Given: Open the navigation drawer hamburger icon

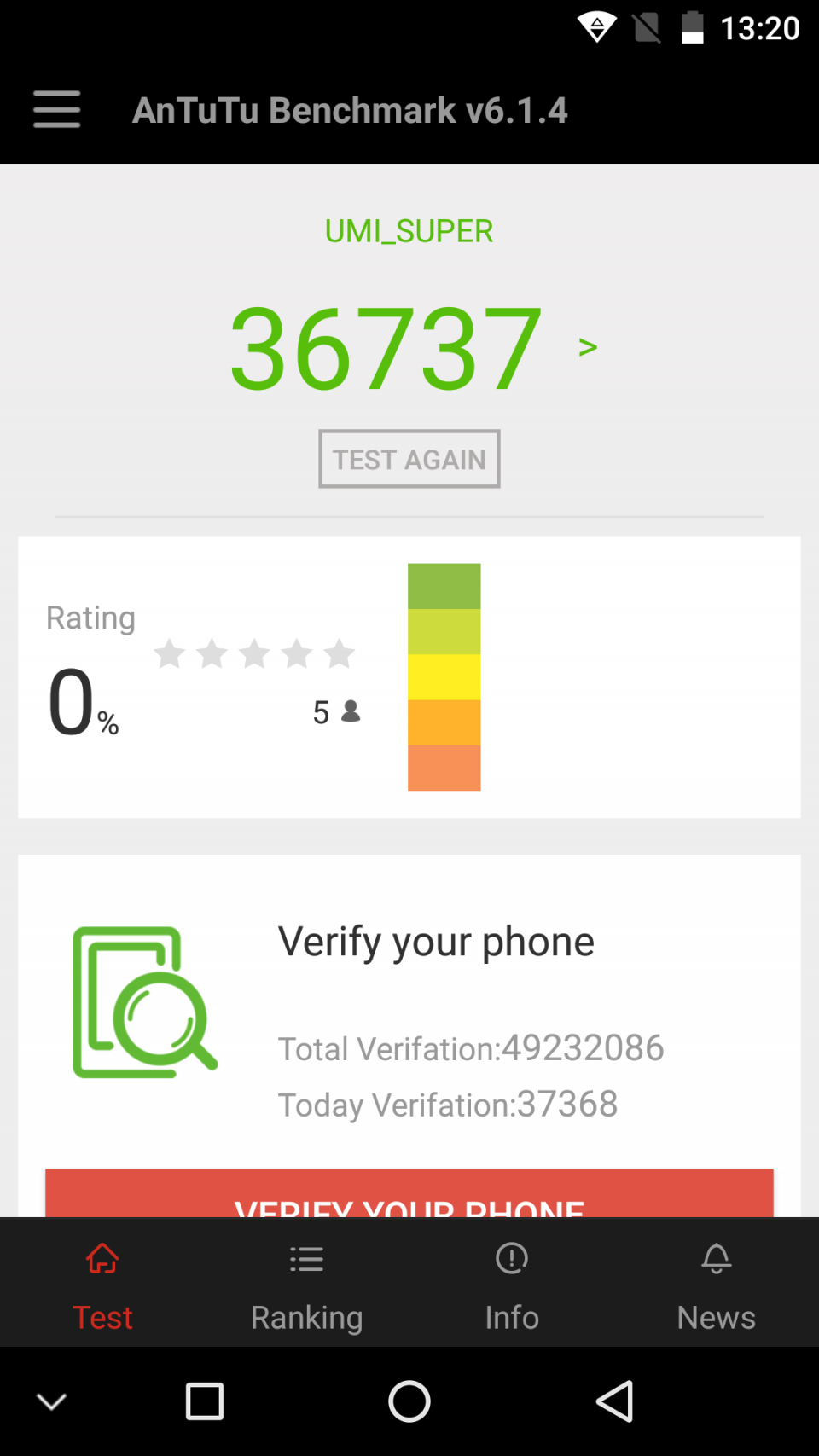Looking at the screenshot, I should 55,109.
